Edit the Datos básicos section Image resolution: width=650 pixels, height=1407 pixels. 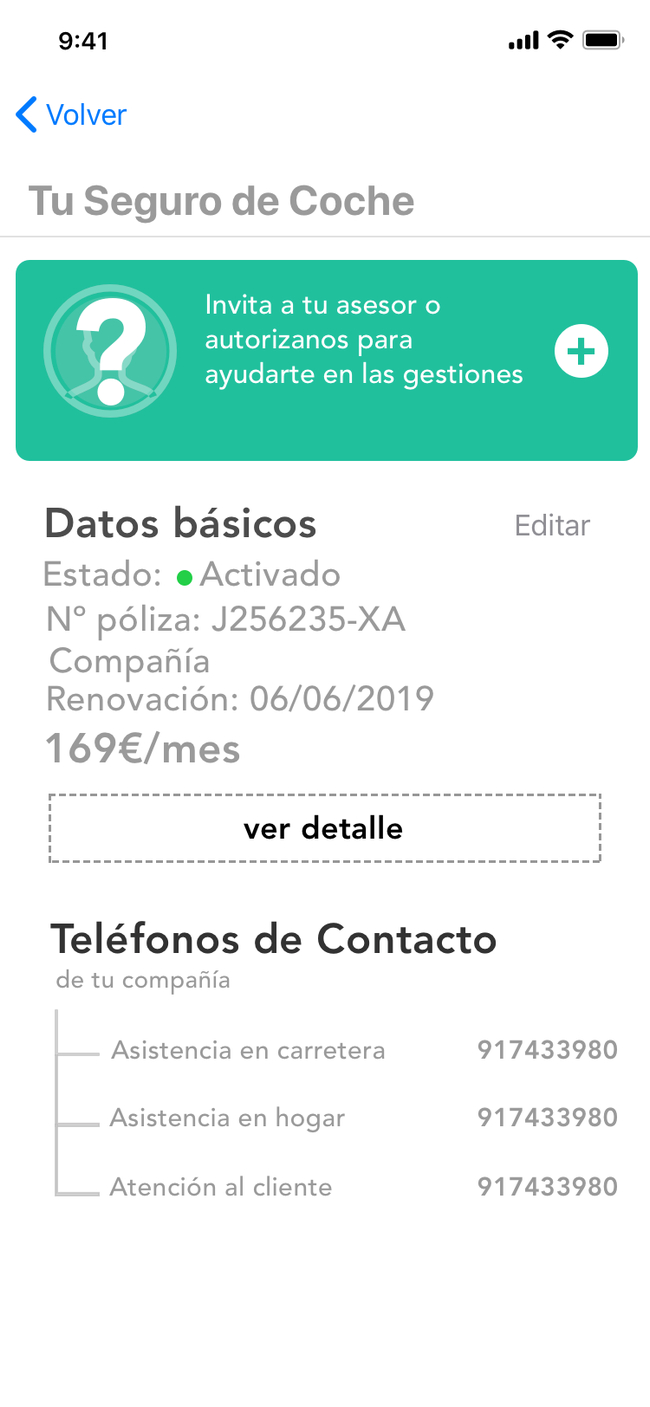[x=552, y=525]
